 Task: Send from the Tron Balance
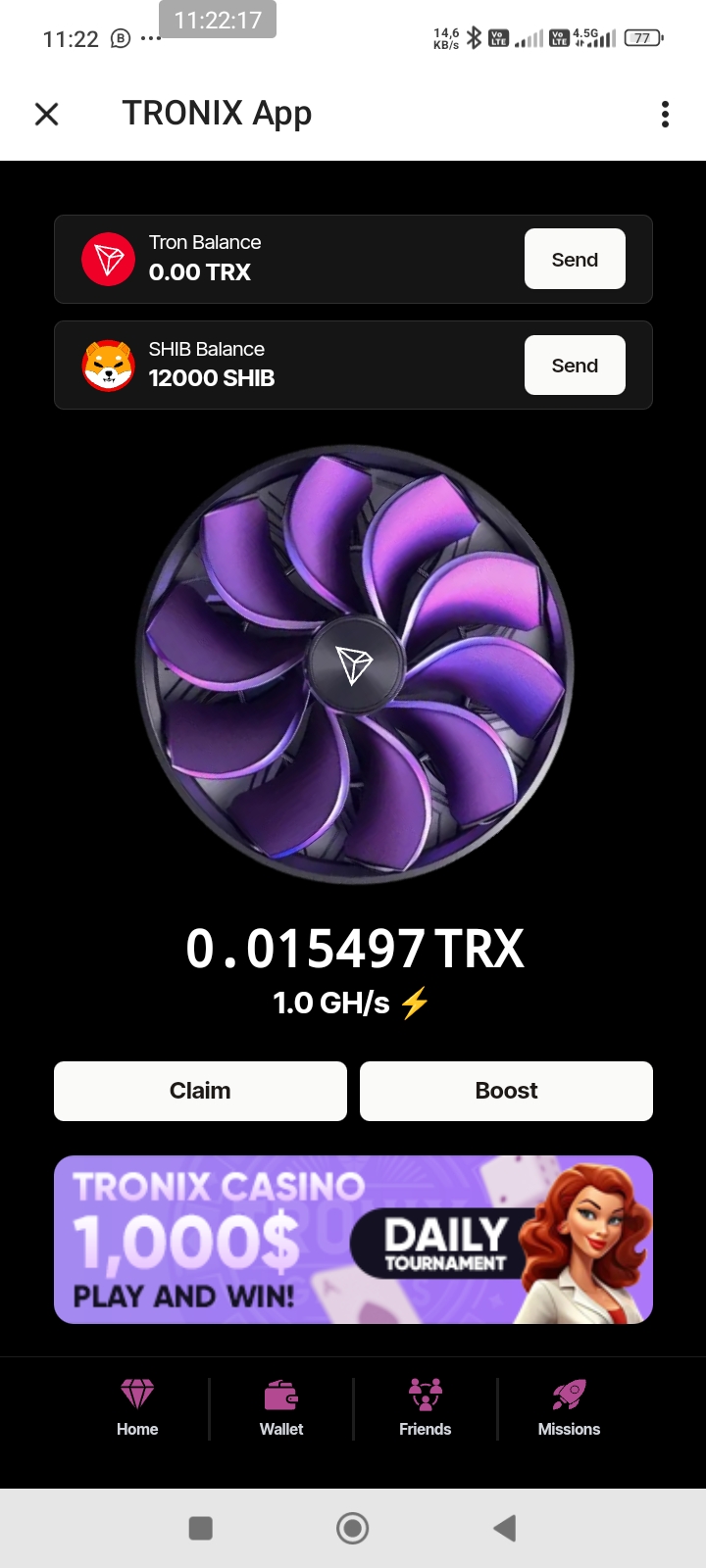click(x=575, y=259)
